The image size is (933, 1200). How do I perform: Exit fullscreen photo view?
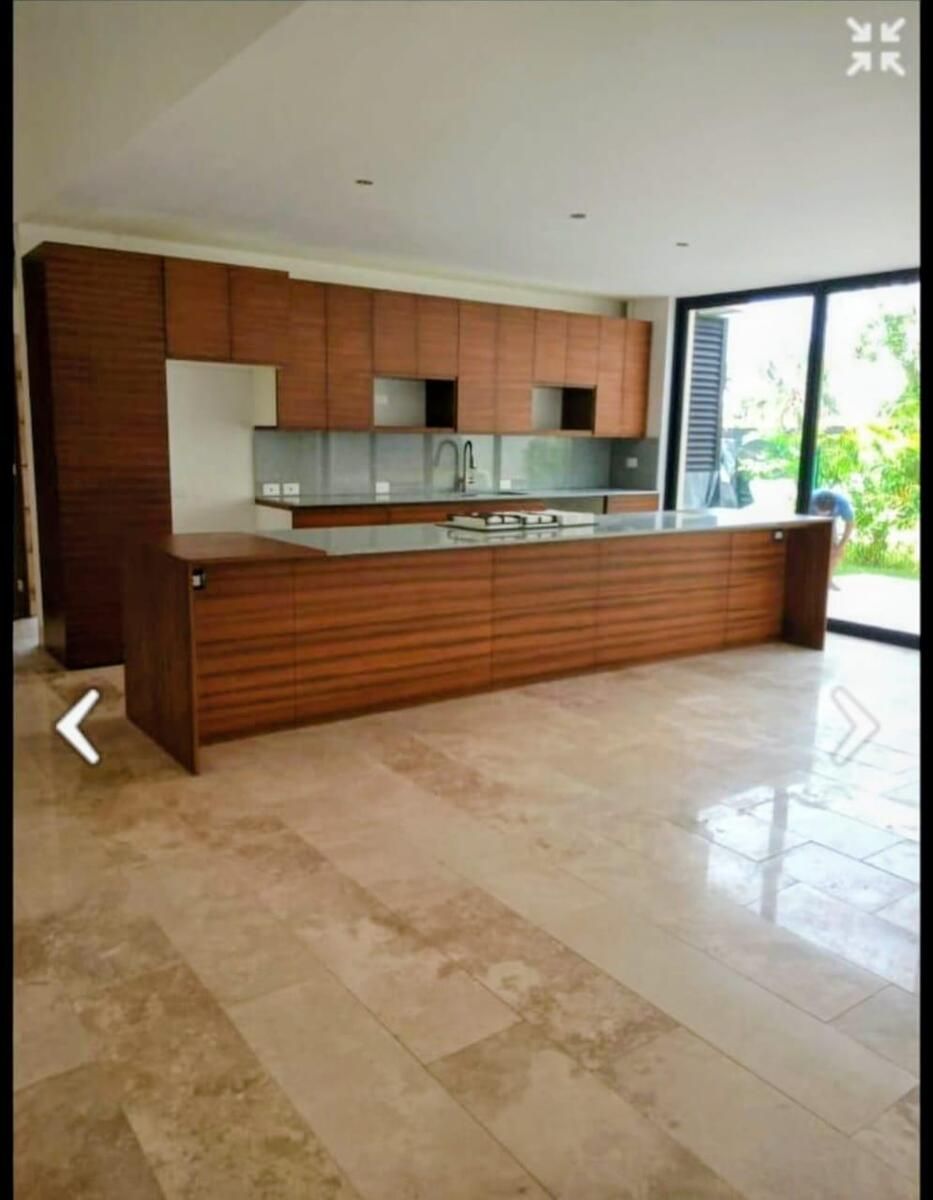tap(875, 47)
